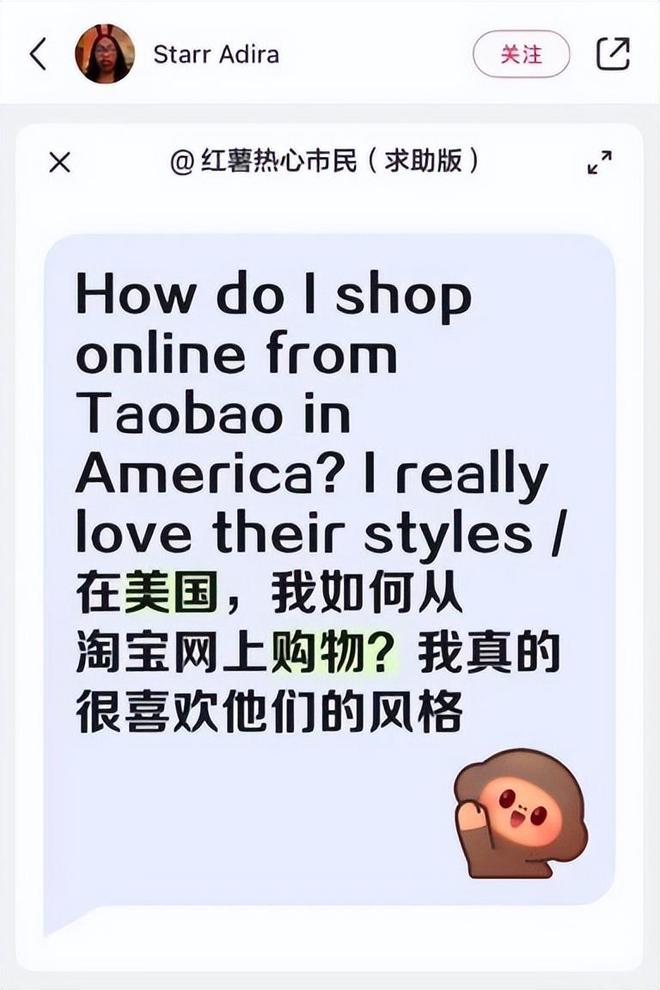Open Starr Adira's profile avatar
Screen dimensions: 660x990
click(x=104, y=54)
